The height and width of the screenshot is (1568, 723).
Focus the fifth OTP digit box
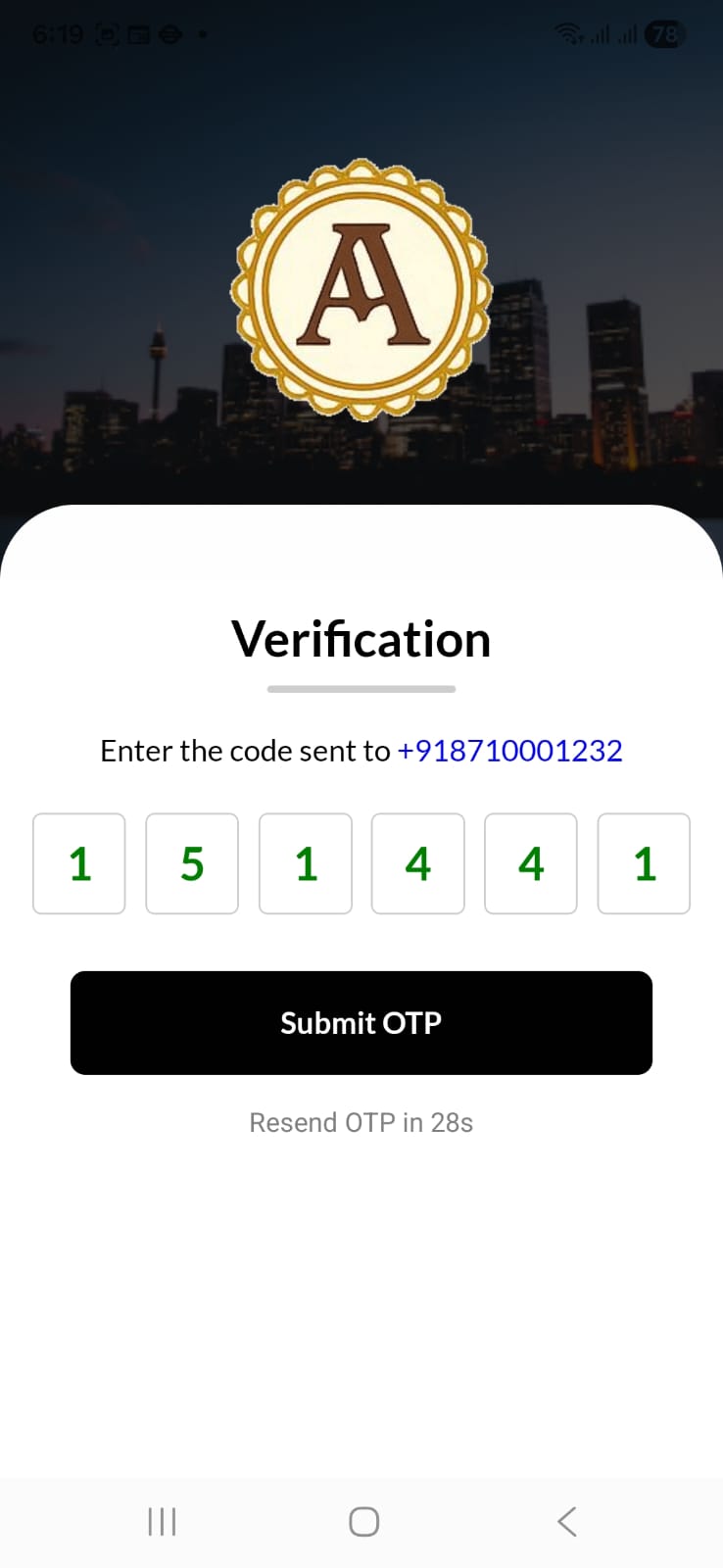(x=531, y=863)
